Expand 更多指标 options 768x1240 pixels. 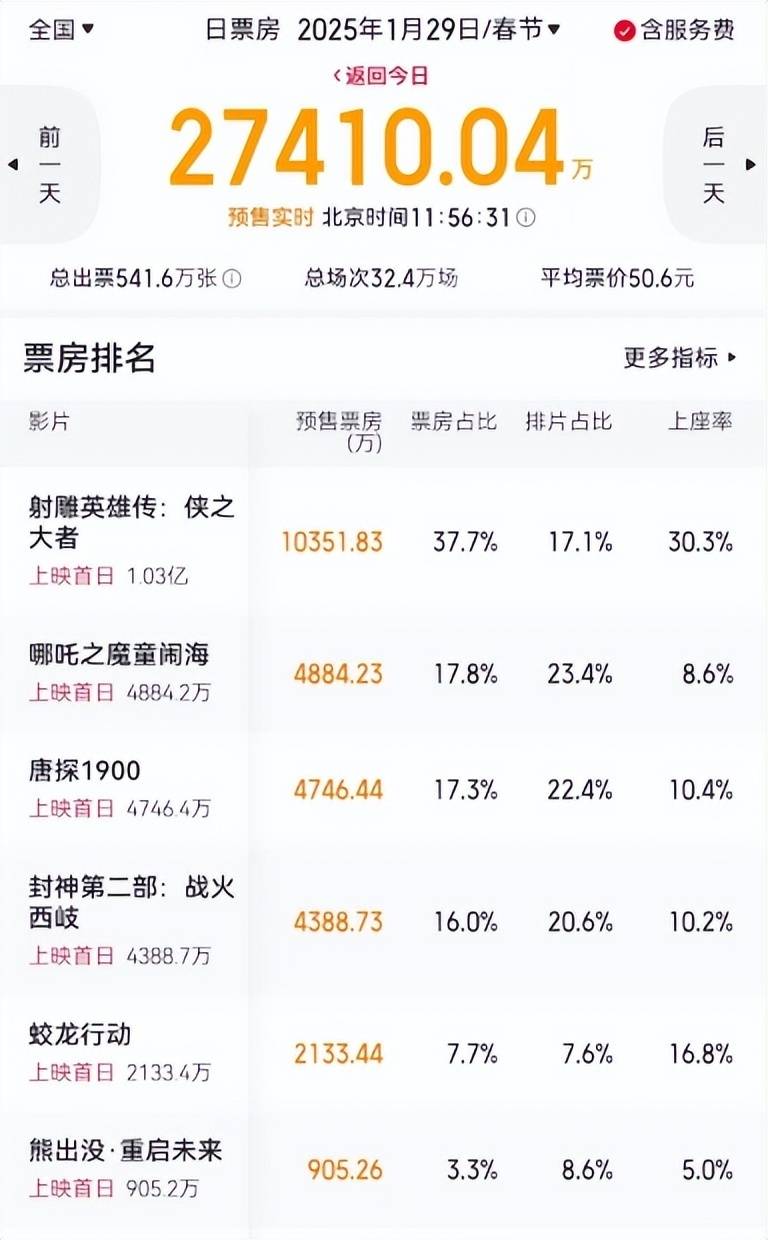click(x=680, y=357)
